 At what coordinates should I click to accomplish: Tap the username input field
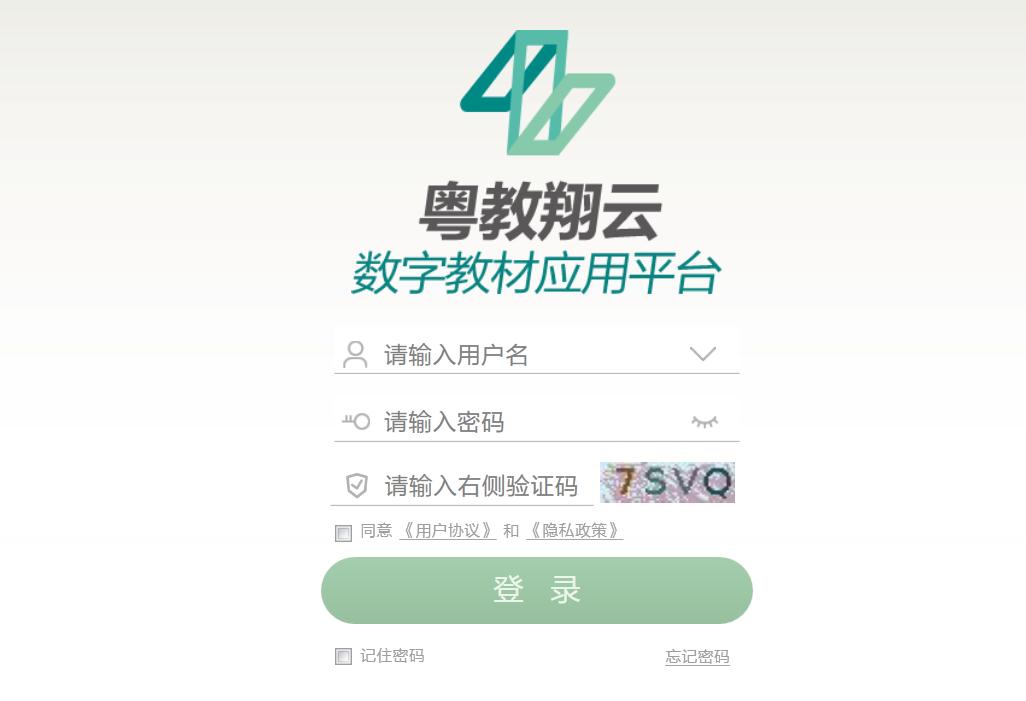(x=520, y=355)
